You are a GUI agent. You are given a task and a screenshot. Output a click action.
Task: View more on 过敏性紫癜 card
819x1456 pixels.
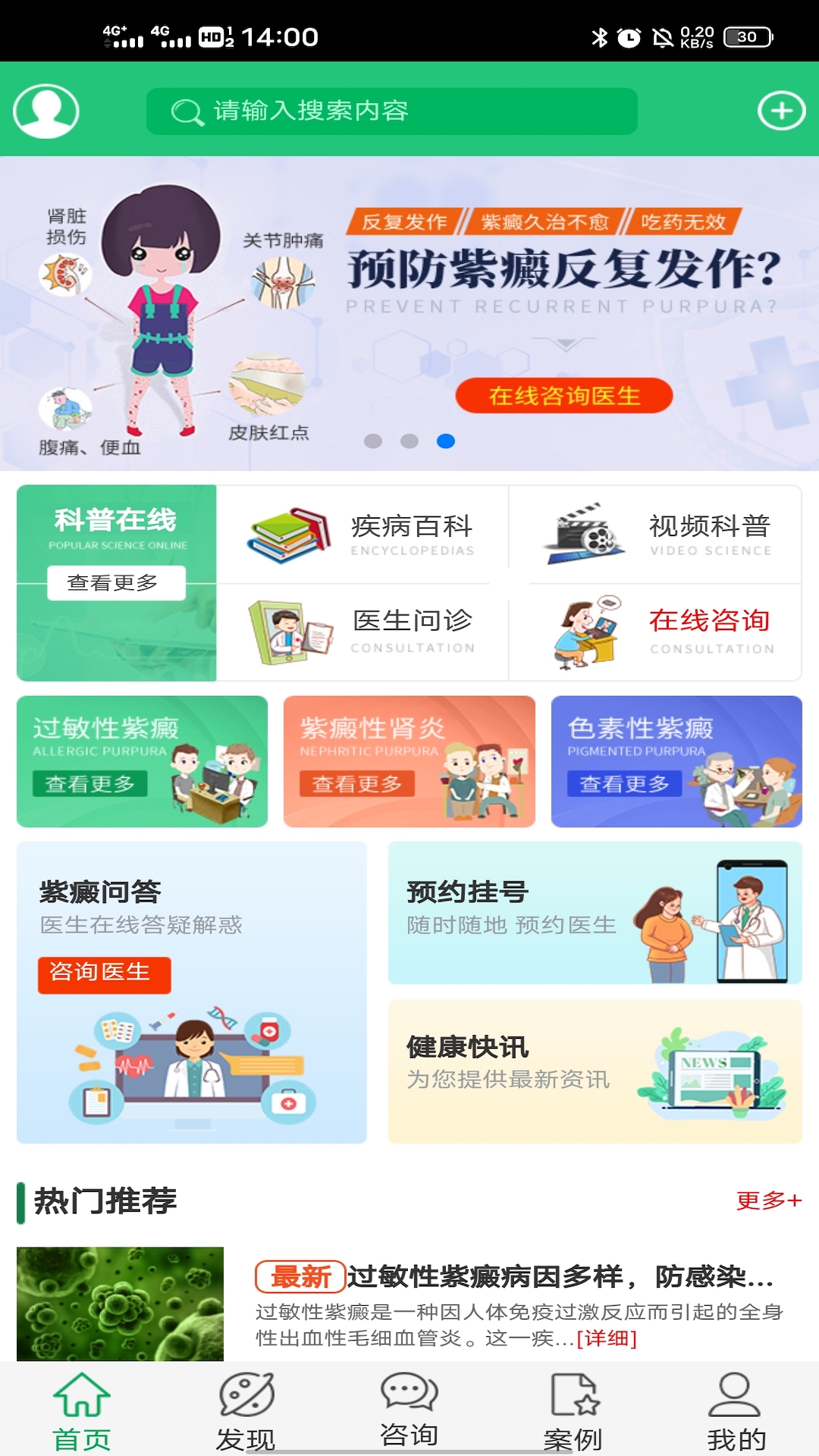[x=89, y=783]
